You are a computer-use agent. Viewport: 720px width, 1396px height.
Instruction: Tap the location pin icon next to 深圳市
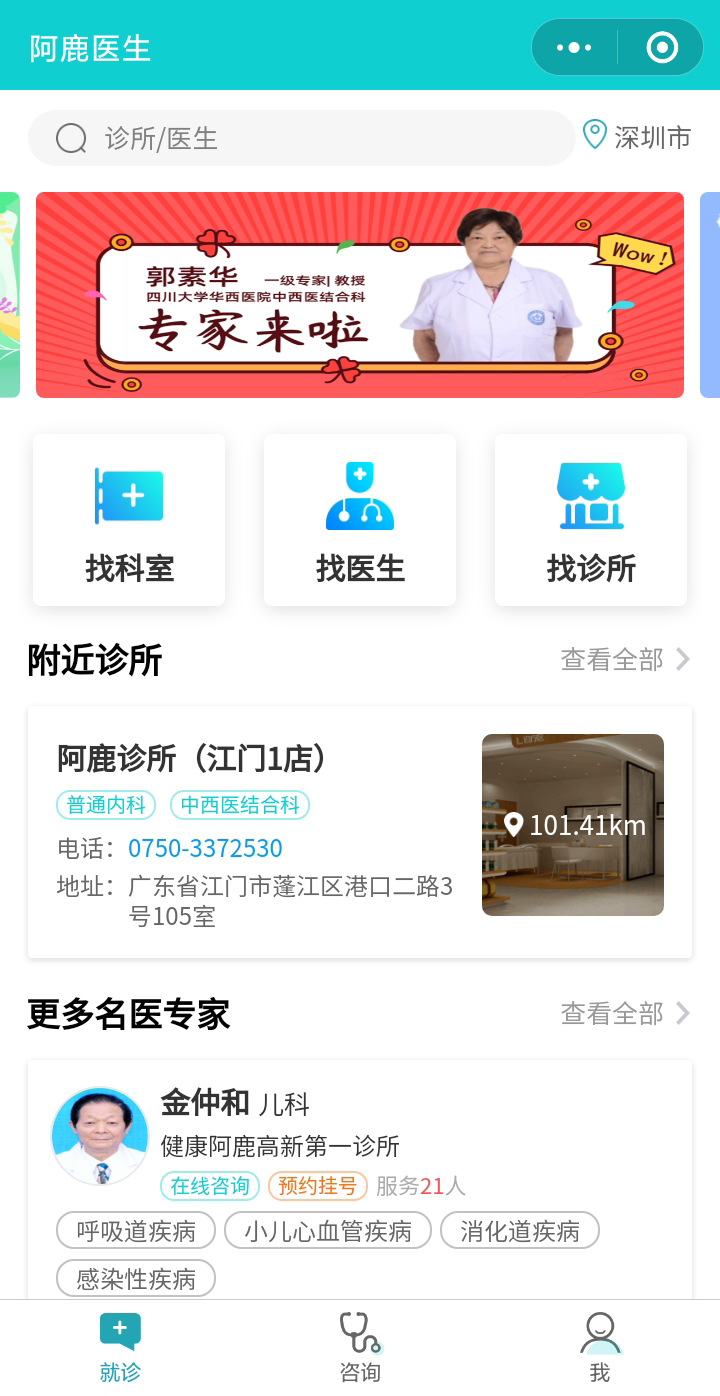pyautogui.click(x=594, y=132)
